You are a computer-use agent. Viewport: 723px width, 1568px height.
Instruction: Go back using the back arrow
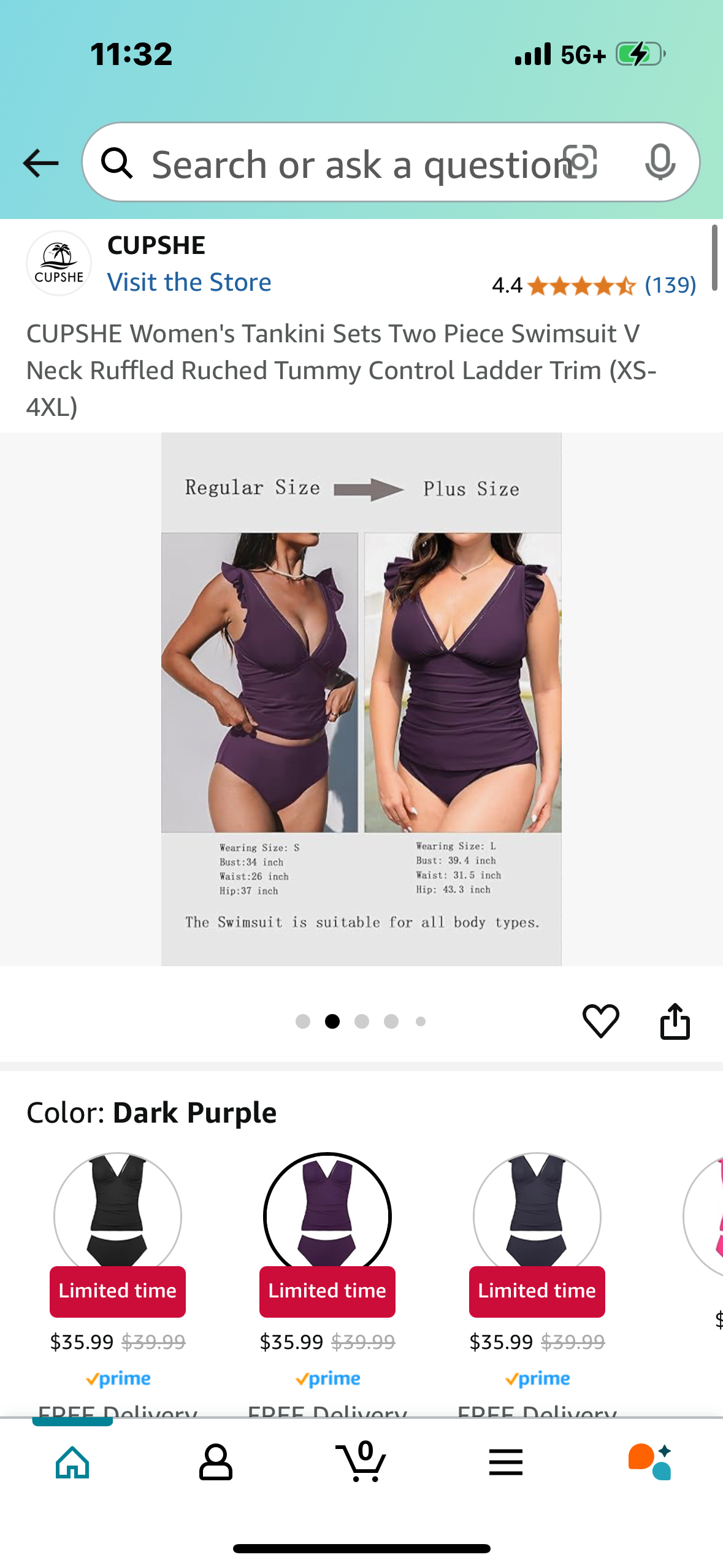pyautogui.click(x=40, y=163)
